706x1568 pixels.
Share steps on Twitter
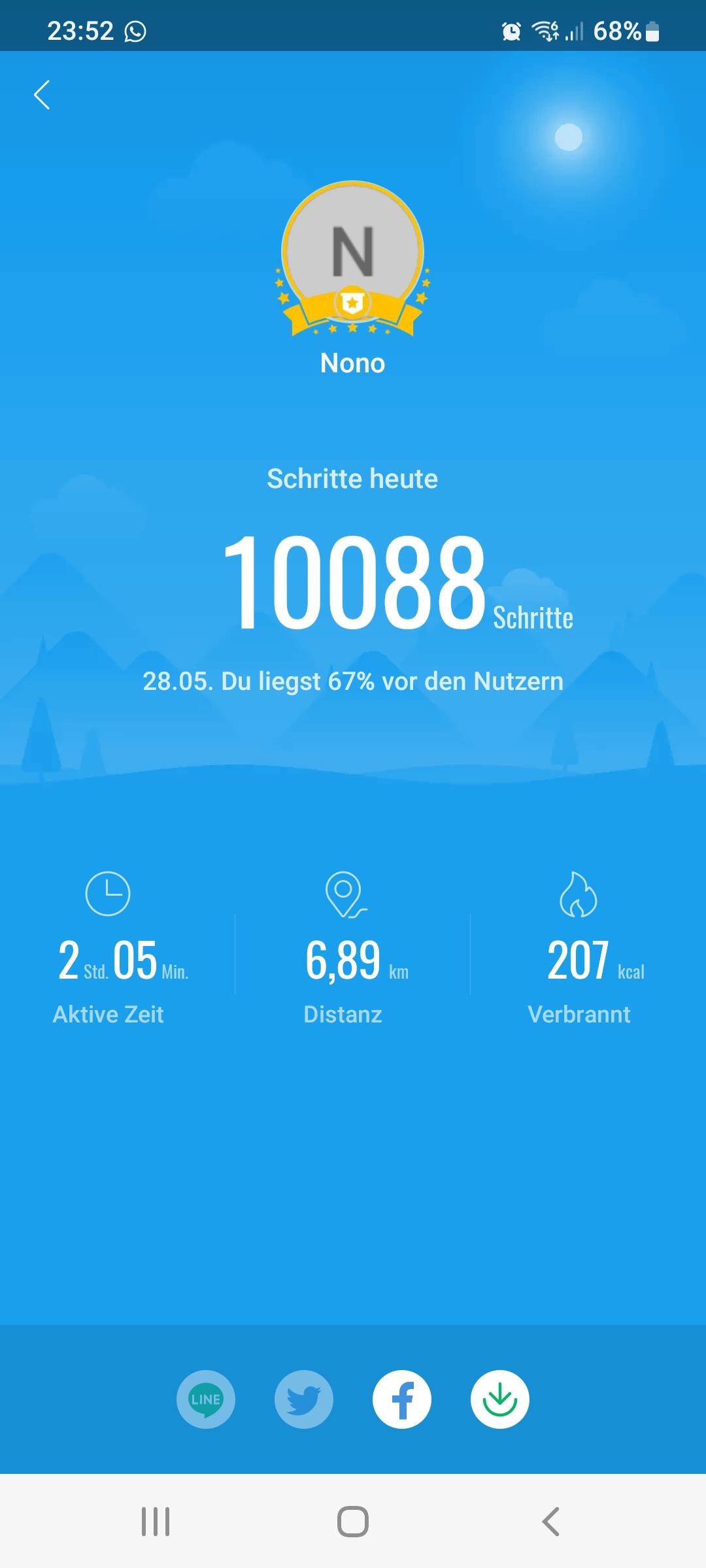304,1399
